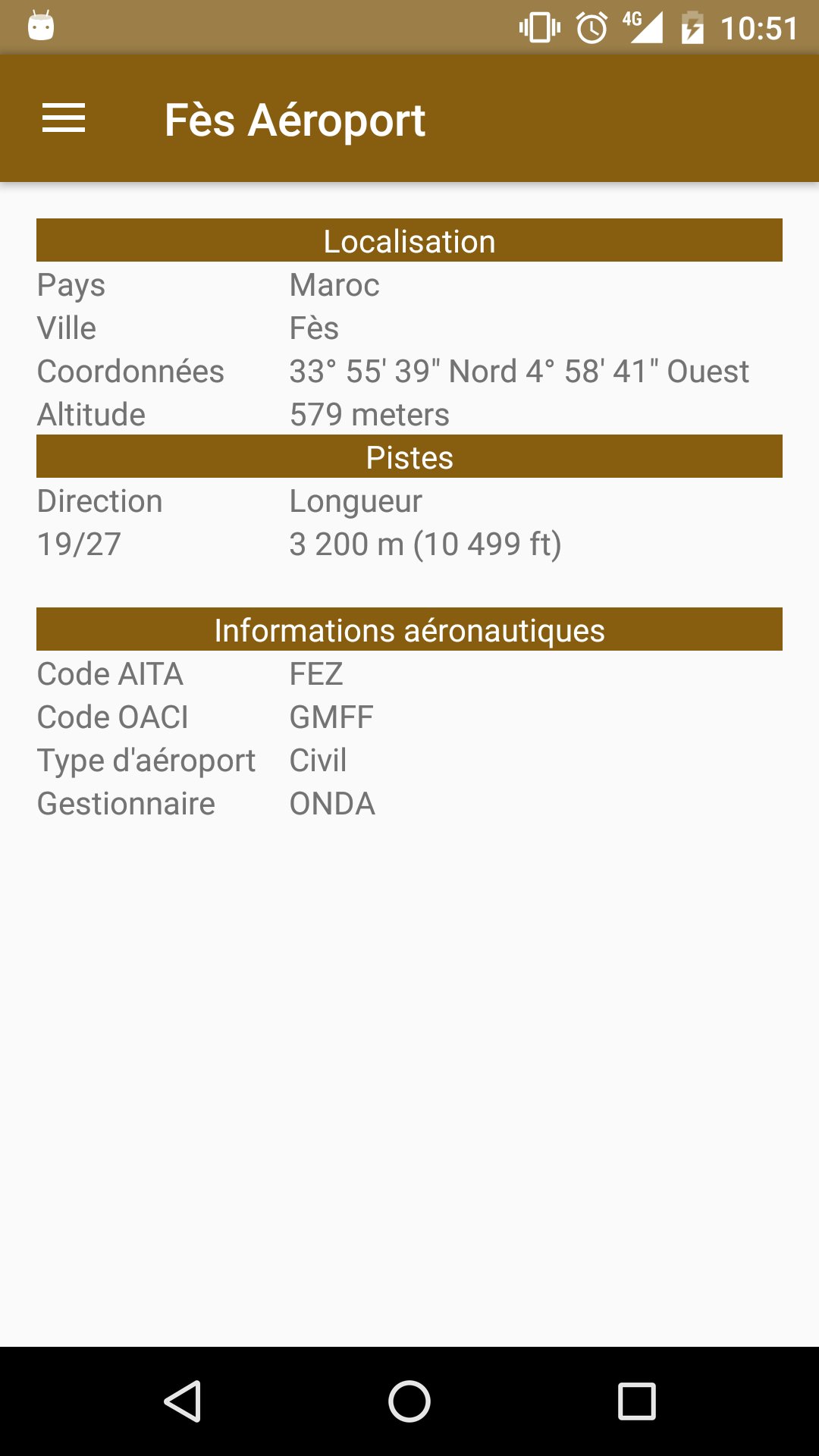Image resolution: width=819 pixels, height=1456 pixels.
Task: Tap the alarm clock icon in status bar
Action: click(x=591, y=25)
